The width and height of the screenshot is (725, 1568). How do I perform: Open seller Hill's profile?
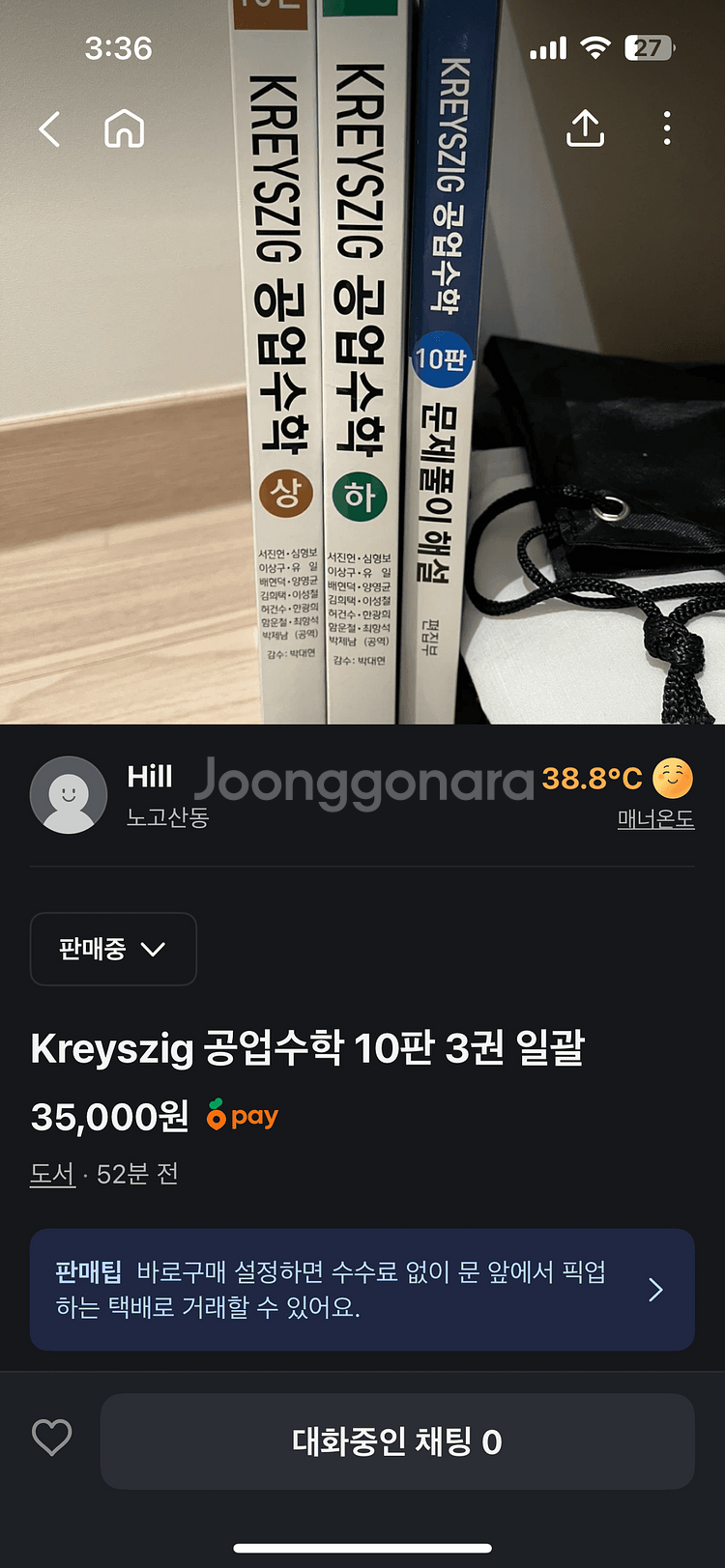click(70, 795)
